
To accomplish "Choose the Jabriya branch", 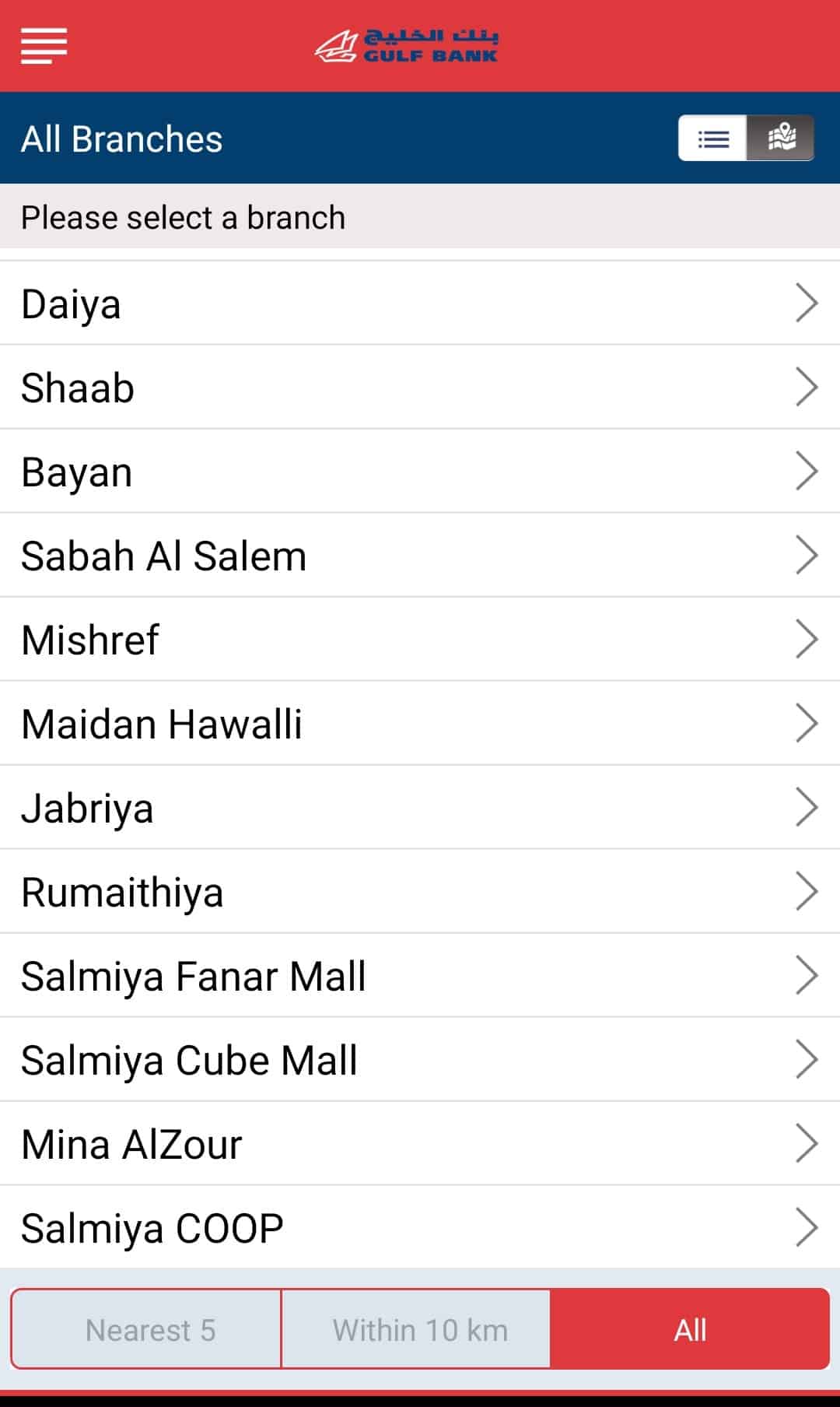I will pyautogui.click(x=420, y=808).
